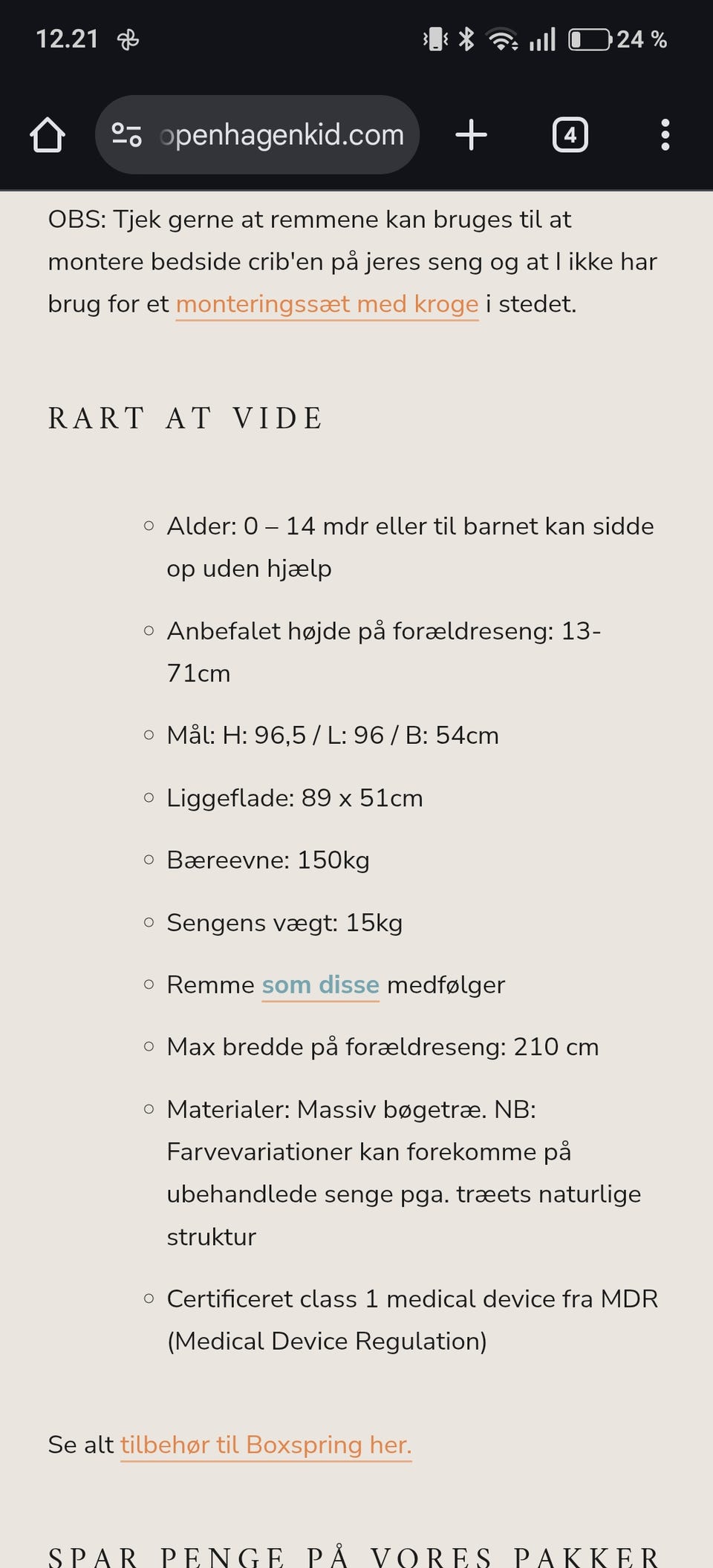Tap the clock showing 12.21
Image resolution: width=713 pixels, height=1568 pixels.
click(x=68, y=39)
